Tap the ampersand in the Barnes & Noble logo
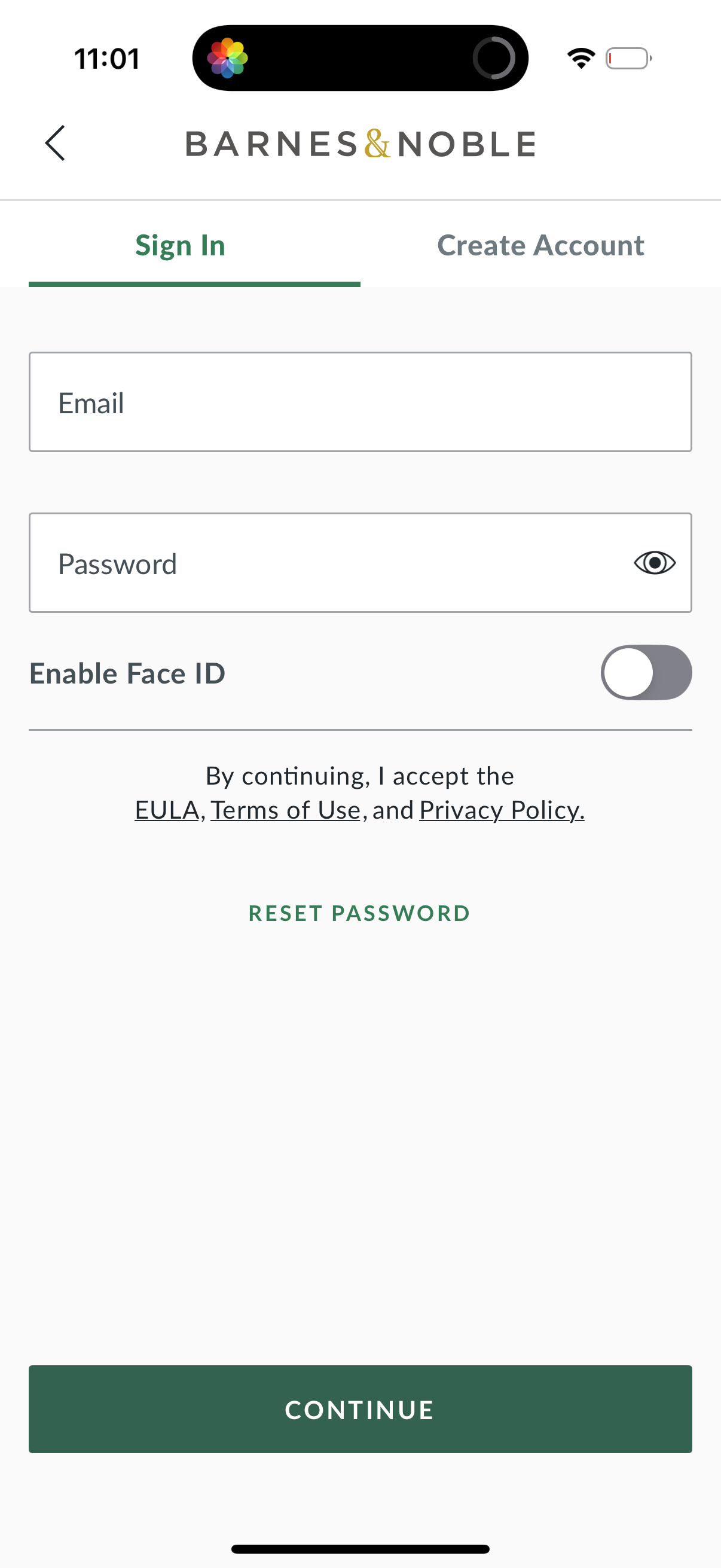This screenshot has width=721, height=1568. tap(375, 144)
